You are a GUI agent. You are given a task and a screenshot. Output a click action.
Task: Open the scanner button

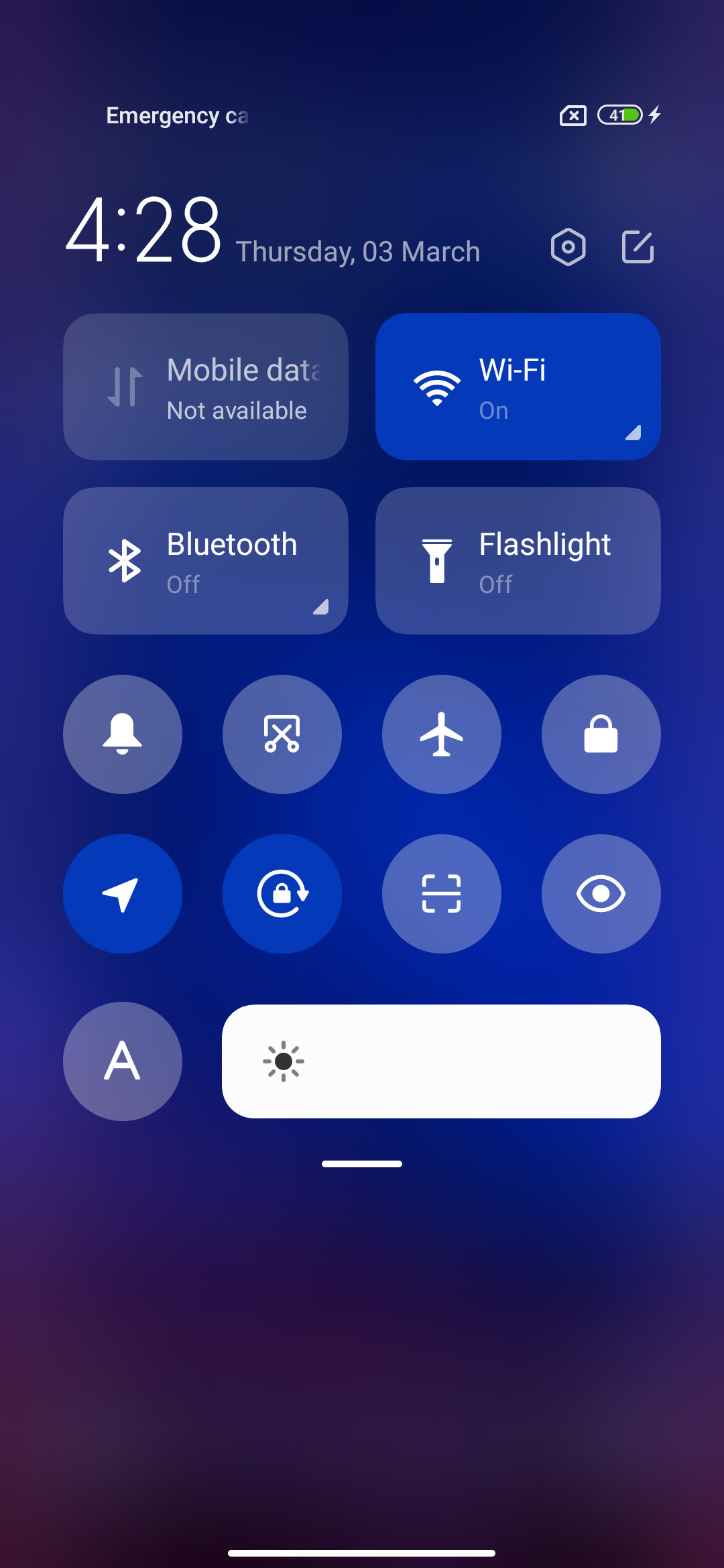point(442,894)
